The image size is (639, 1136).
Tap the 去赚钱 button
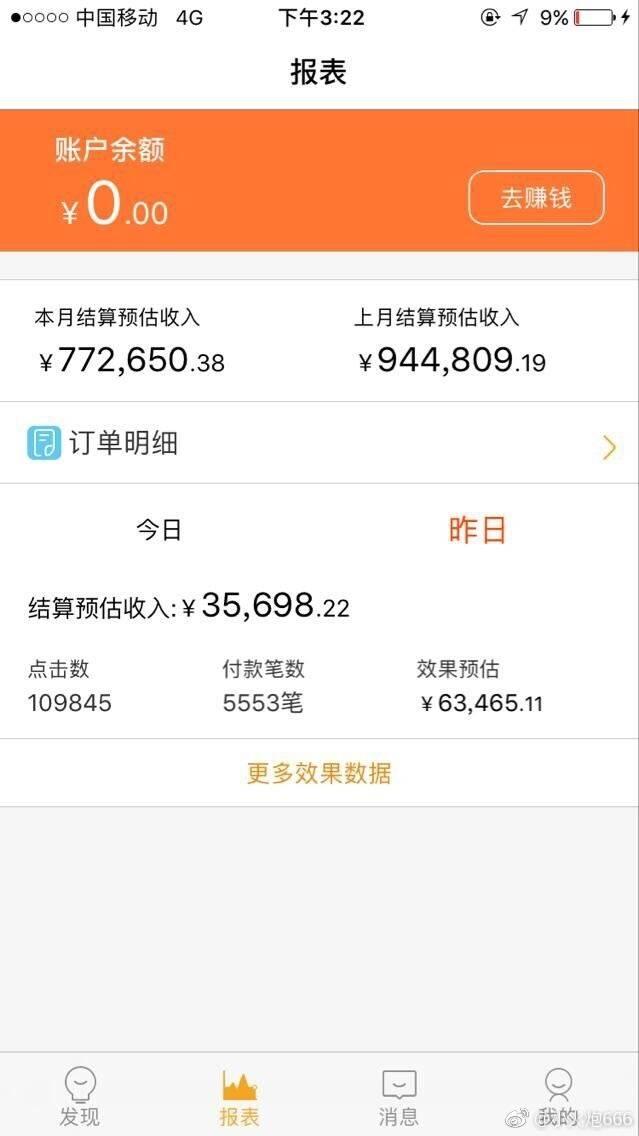[x=536, y=198]
